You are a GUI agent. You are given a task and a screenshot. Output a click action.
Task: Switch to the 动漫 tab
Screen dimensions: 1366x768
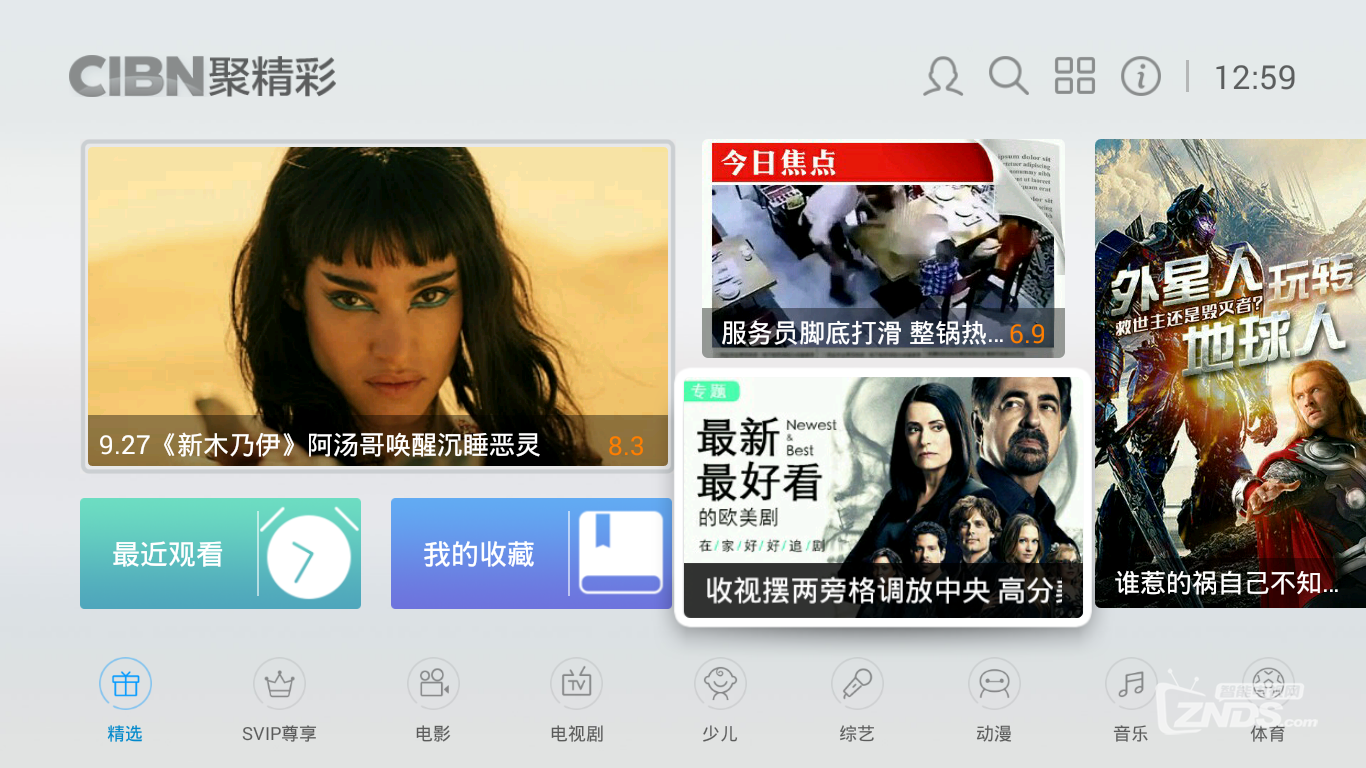click(994, 699)
